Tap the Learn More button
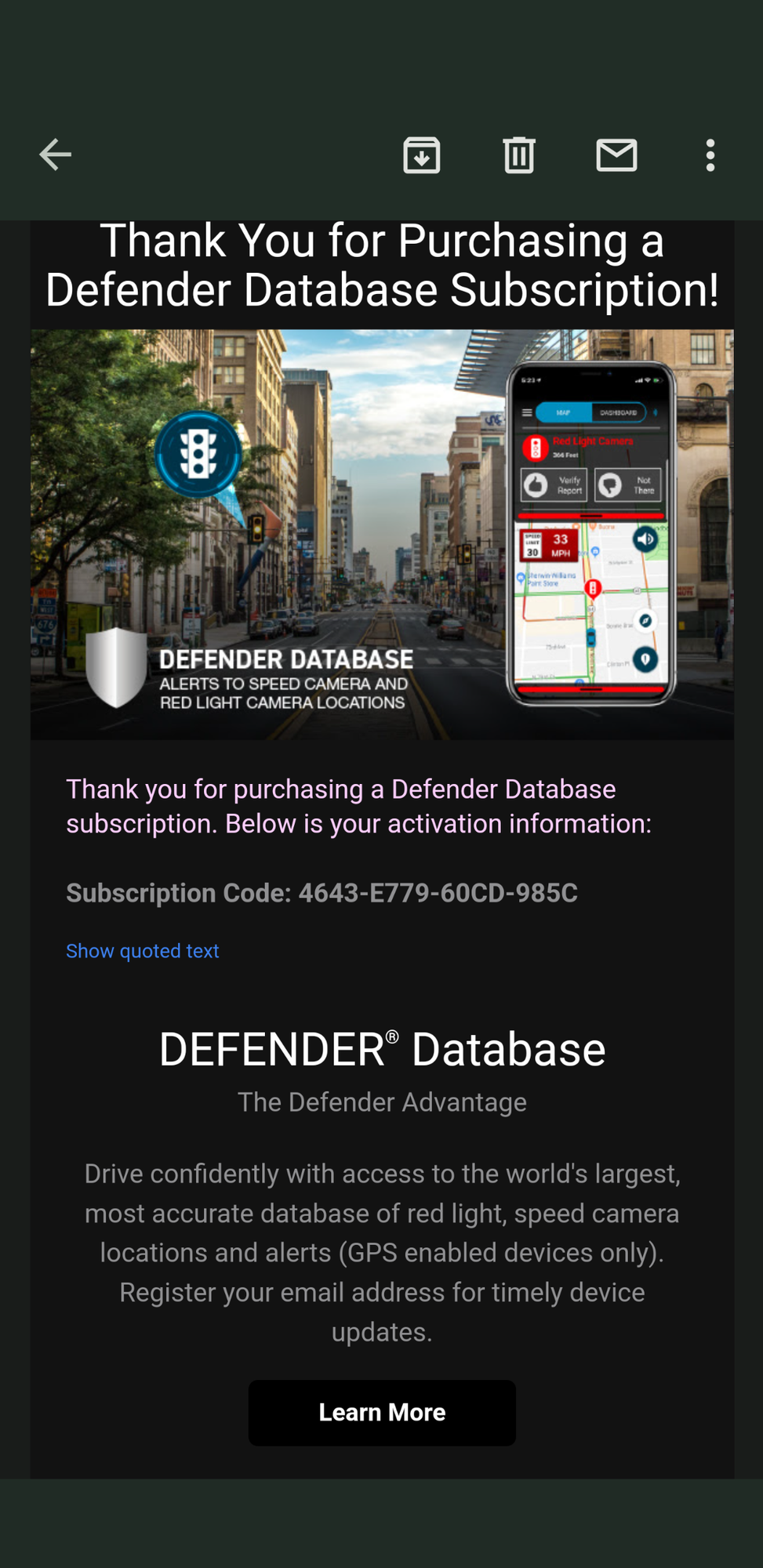Viewport: 763px width, 1568px height. (382, 1413)
